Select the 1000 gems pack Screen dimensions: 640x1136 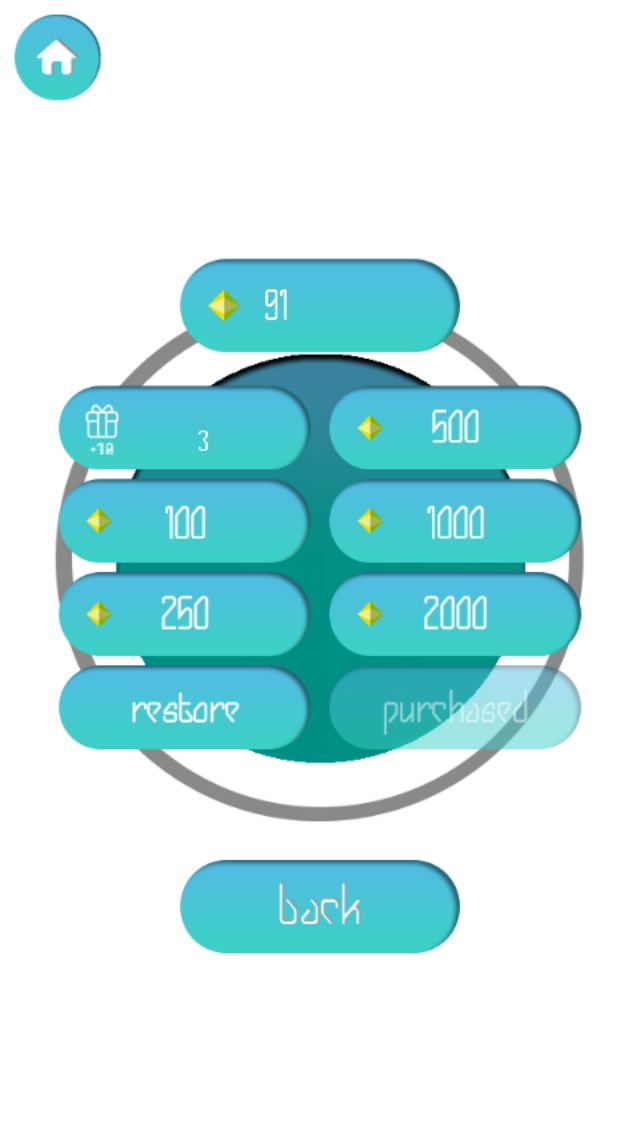tap(454, 522)
